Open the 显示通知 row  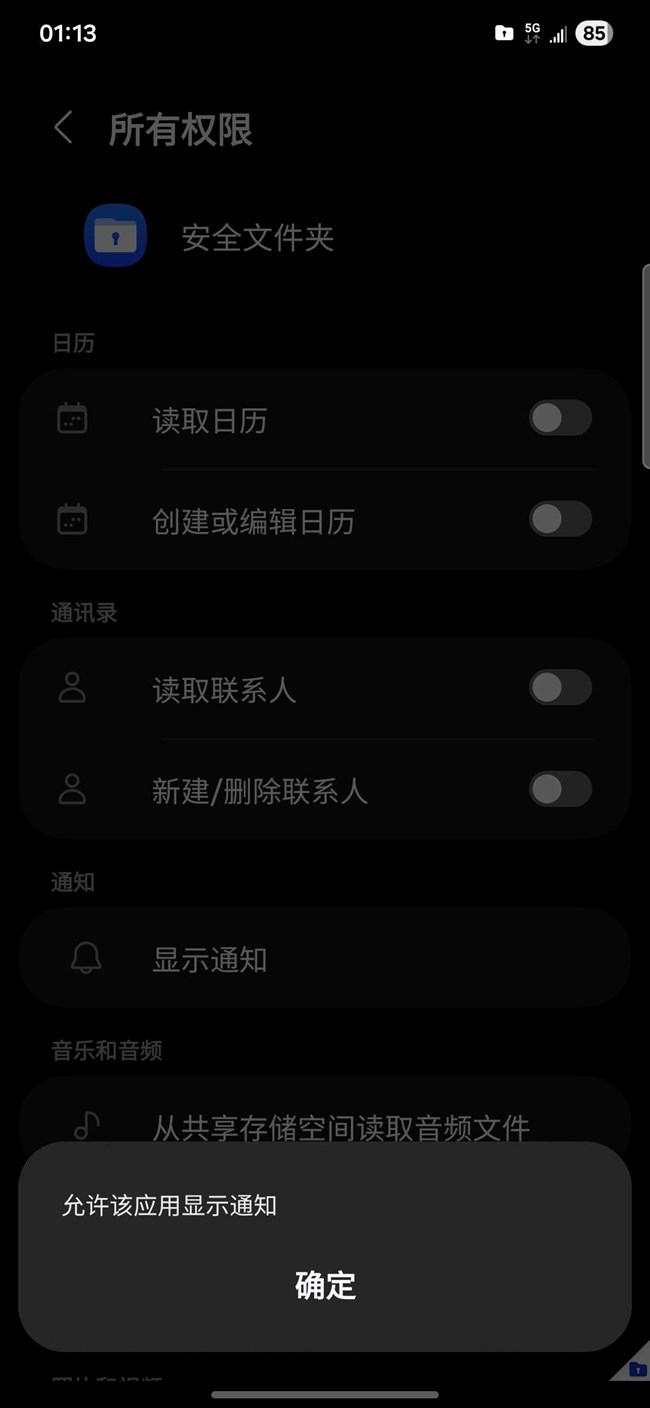324,959
